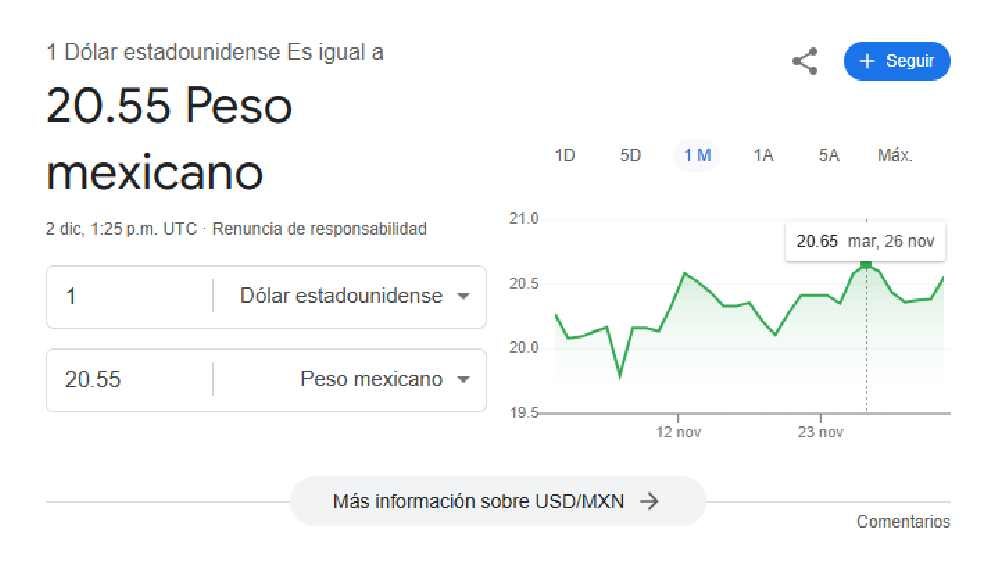The image size is (1004, 565).
Task: Tap the Seguir button
Action: 896,61
